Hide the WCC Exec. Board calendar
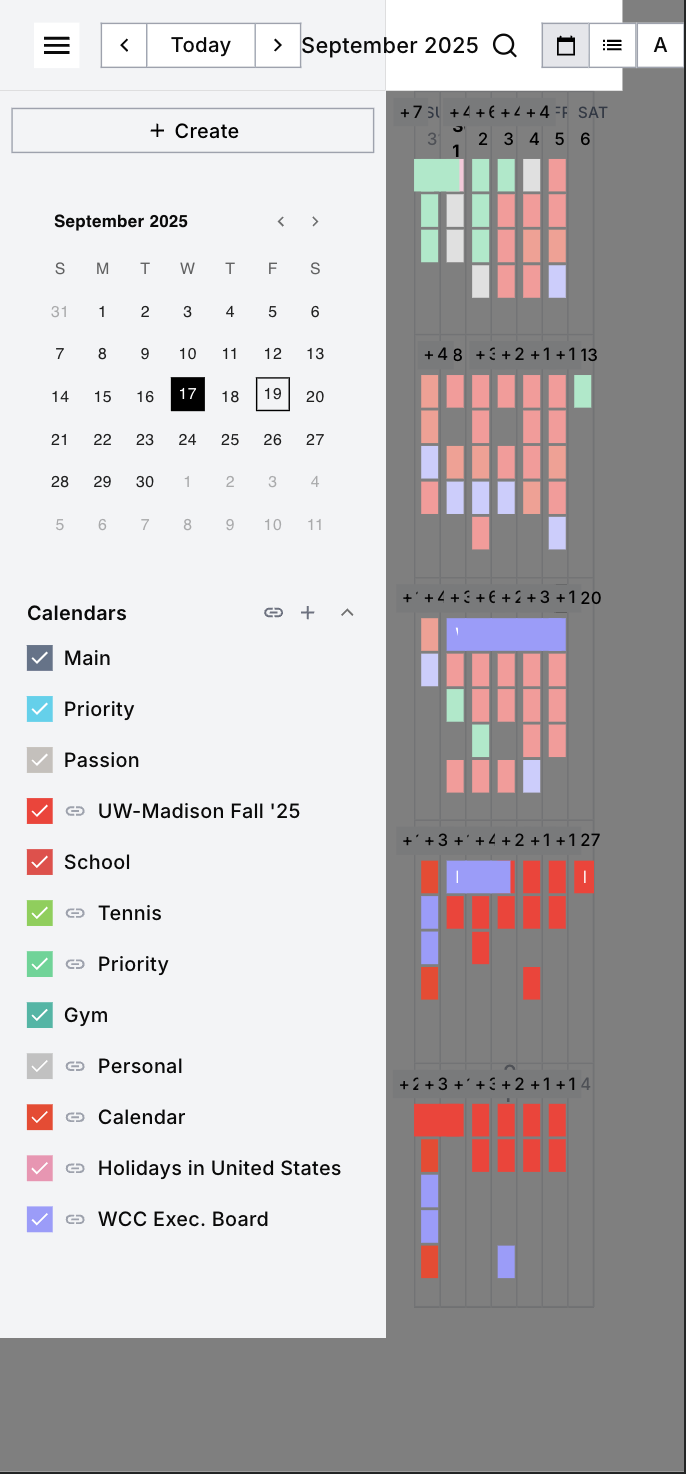686x1474 pixels. 40,1219
